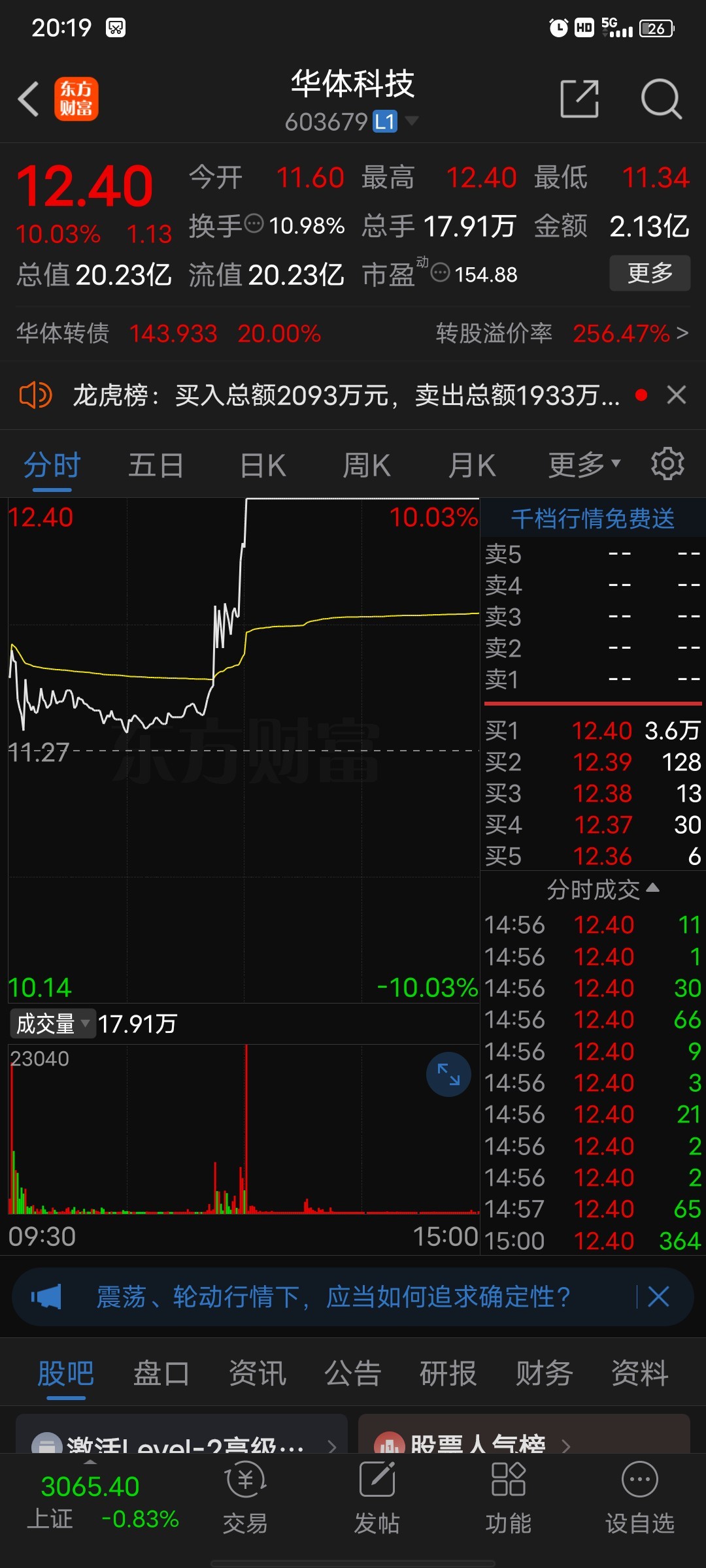Tap the 更多 button for more quote details
Viewport: 706px width, 1568px height.
649,274
